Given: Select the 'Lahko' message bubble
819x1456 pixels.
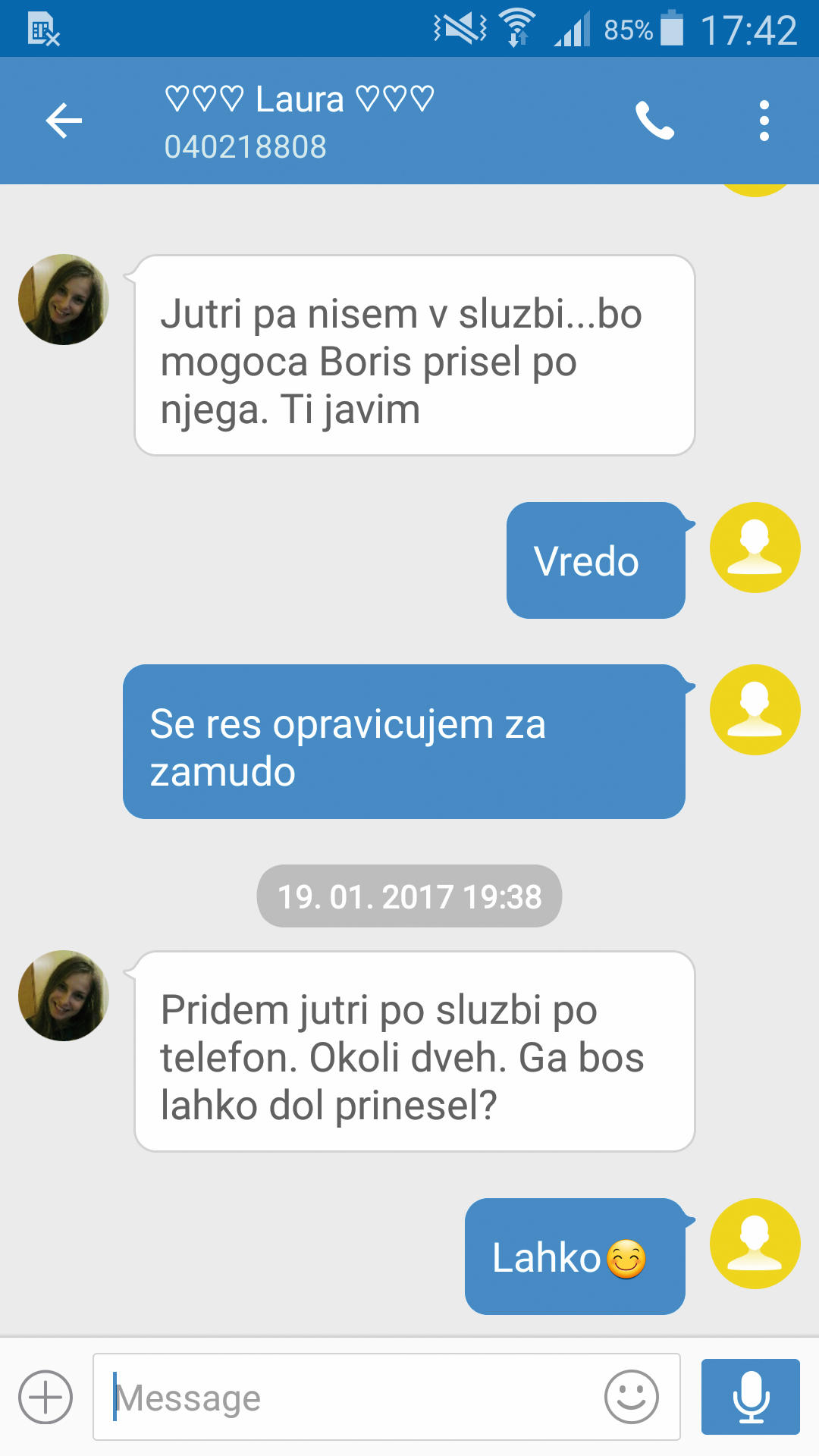Looking at the screenshot, I should (x=574, y=1257).
